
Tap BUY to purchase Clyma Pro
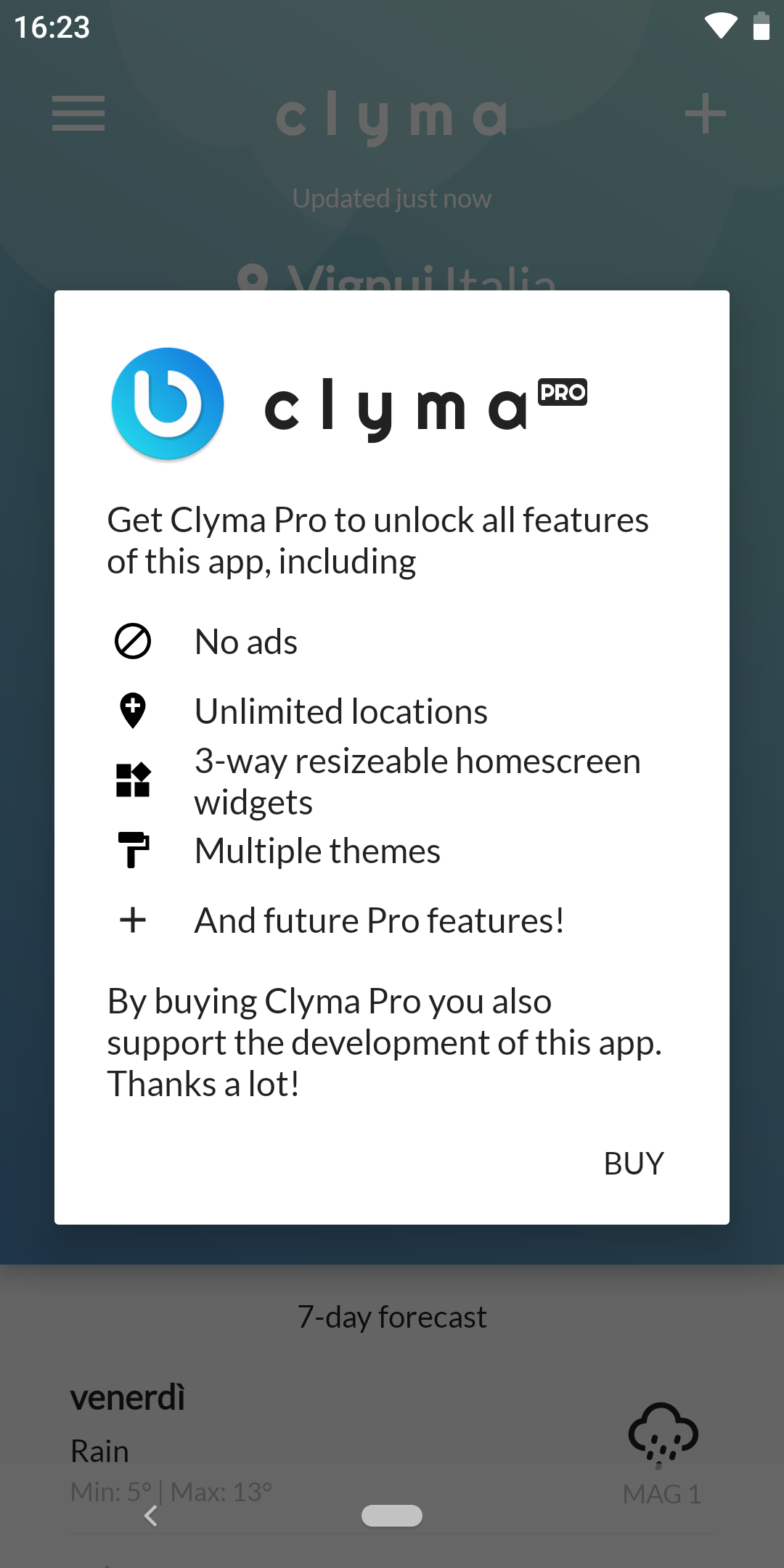coord(634,1164)
